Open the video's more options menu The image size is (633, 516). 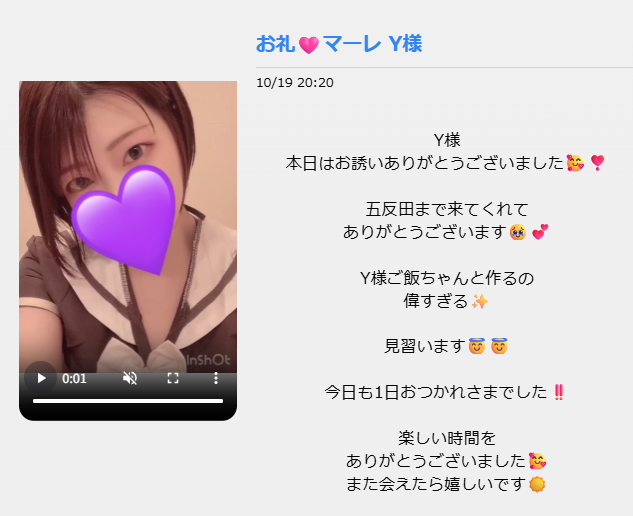pyautogui.click(x=215, y=378)
